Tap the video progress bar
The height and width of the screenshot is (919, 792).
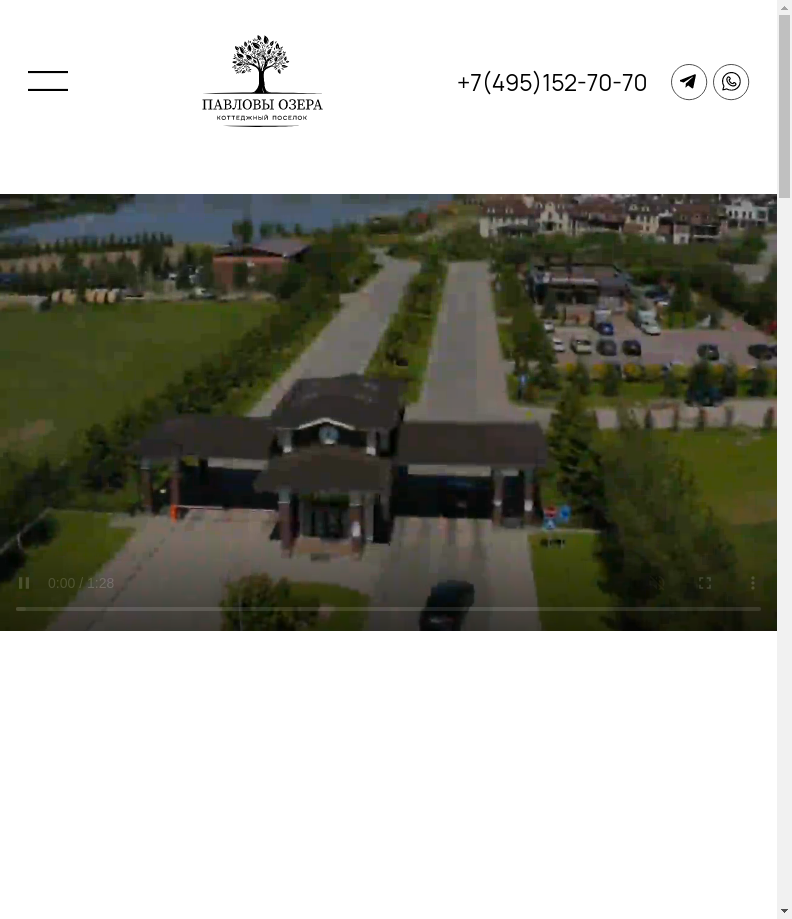click(x=388, y=608)
